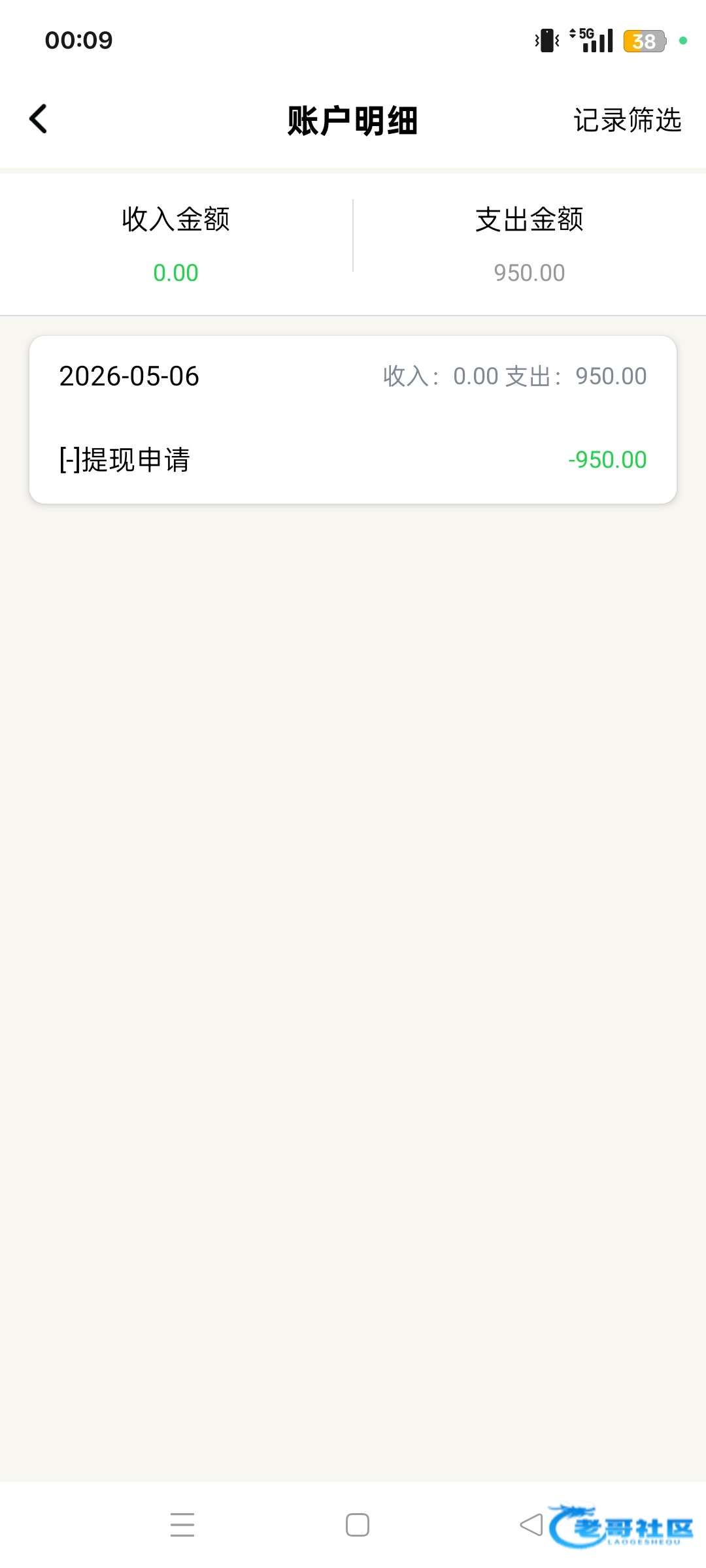Open the recent apps menu button
The height and width of the screenshot is (1568, 706).
click(182, 1525)
